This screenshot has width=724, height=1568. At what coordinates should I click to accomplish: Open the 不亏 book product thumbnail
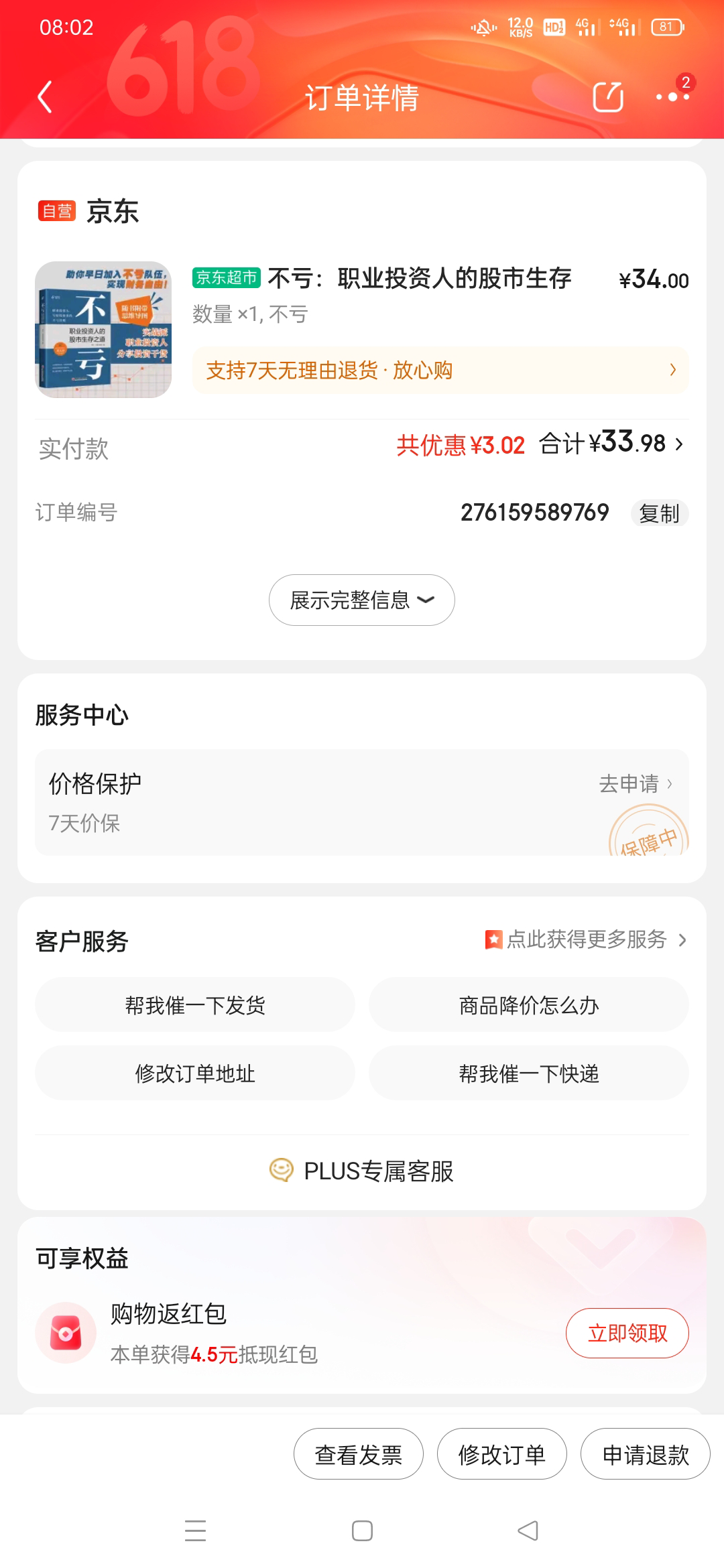(103, 330)
